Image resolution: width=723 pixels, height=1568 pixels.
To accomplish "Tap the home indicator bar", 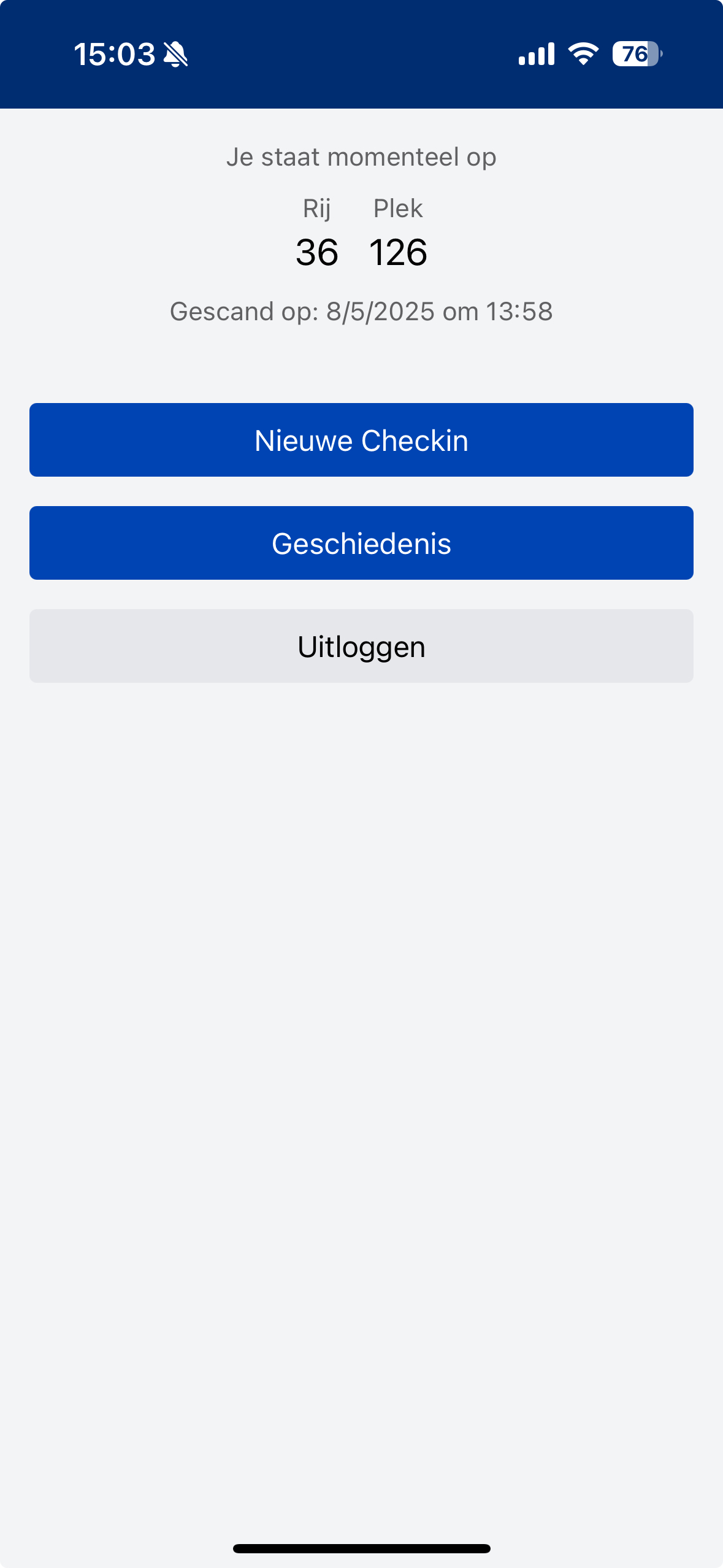I will (x=361, y=1547).
